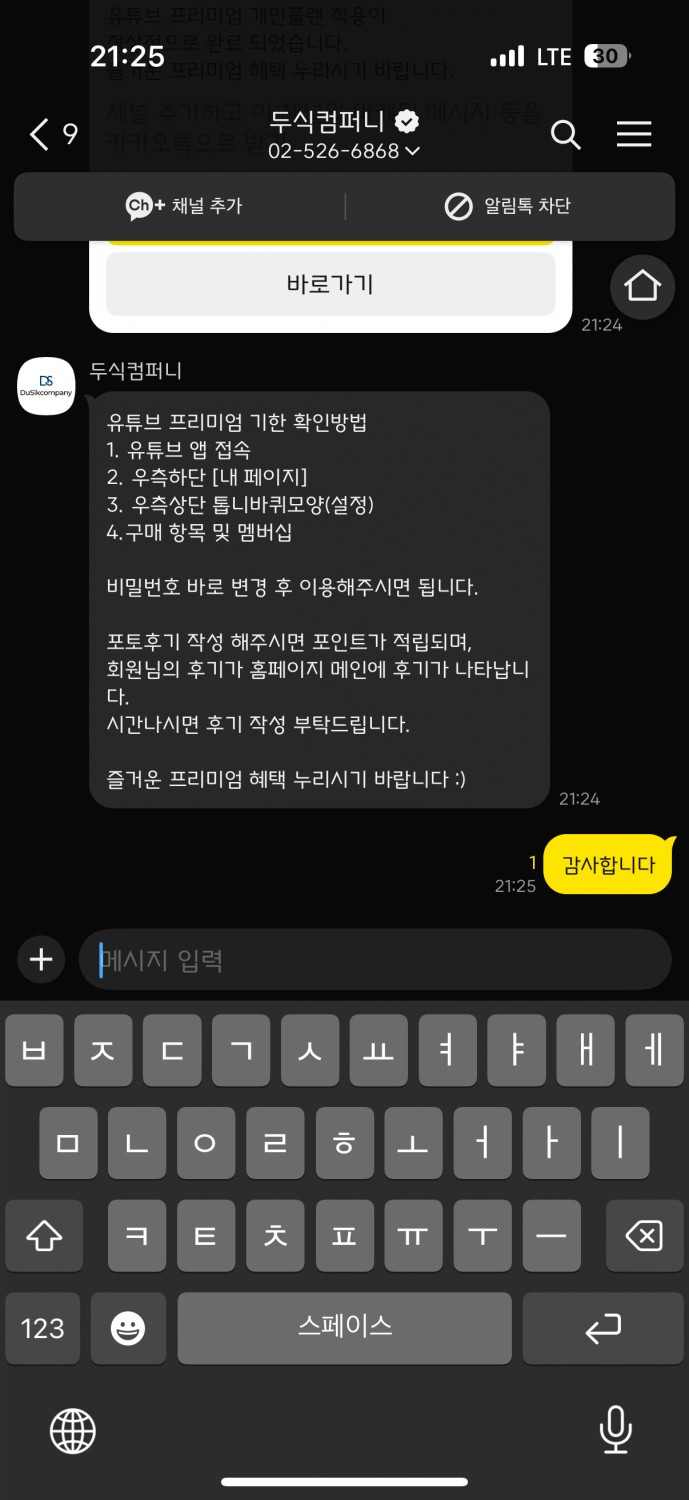The image size is (689, 1500).
Task: Open the emoji keyboard
Action: [x=128, y=1328]
